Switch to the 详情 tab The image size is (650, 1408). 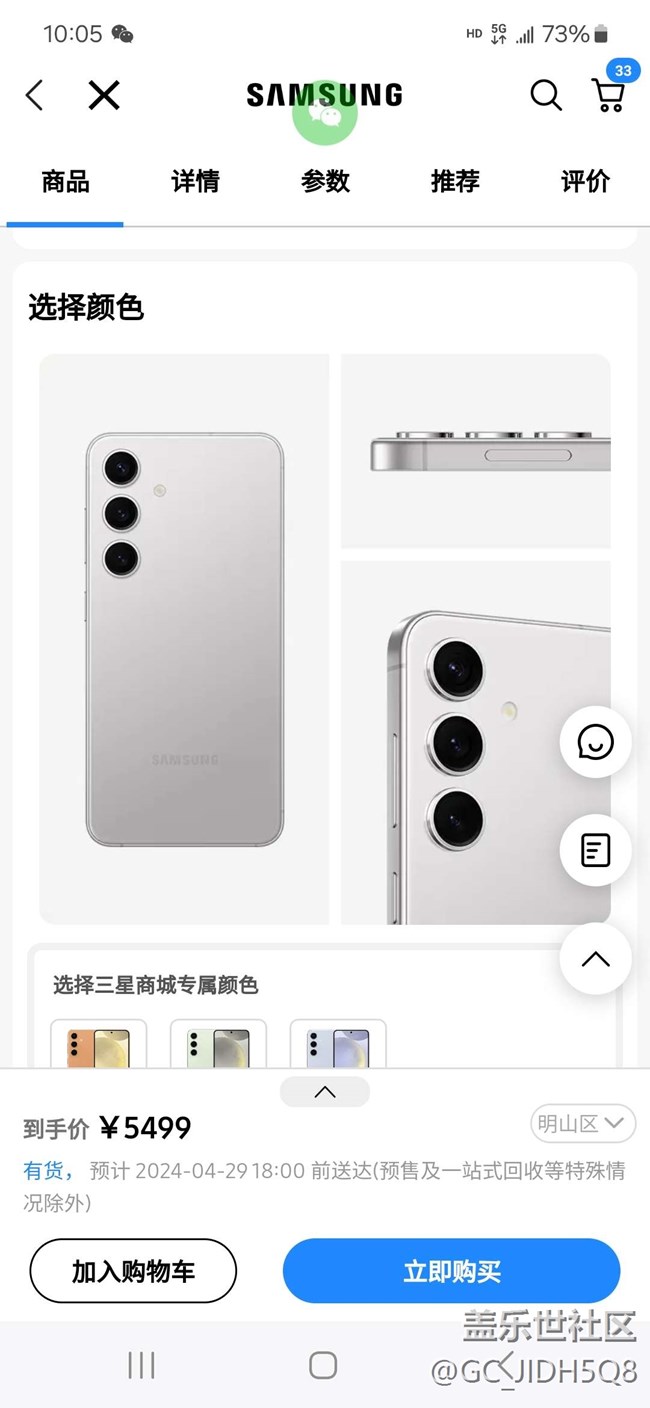pos(195,181)
